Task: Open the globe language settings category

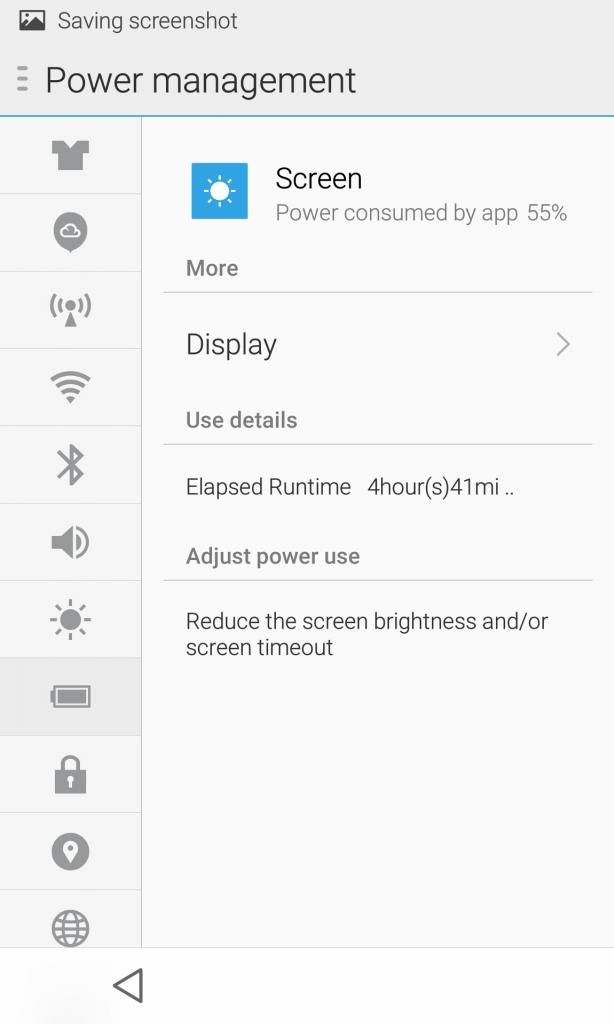Action: tap(70, 926)
